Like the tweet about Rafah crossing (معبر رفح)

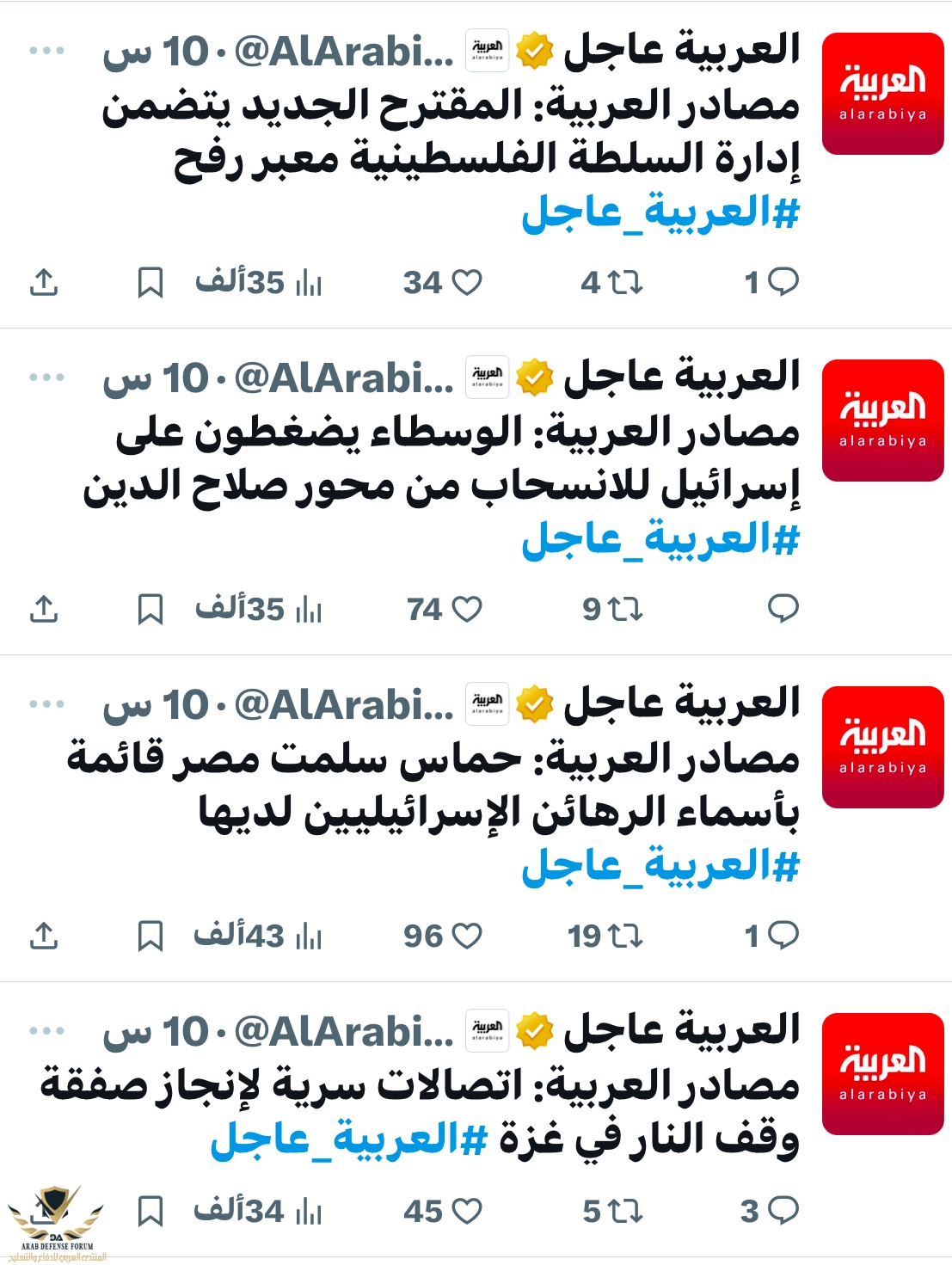tap(466, 282)
